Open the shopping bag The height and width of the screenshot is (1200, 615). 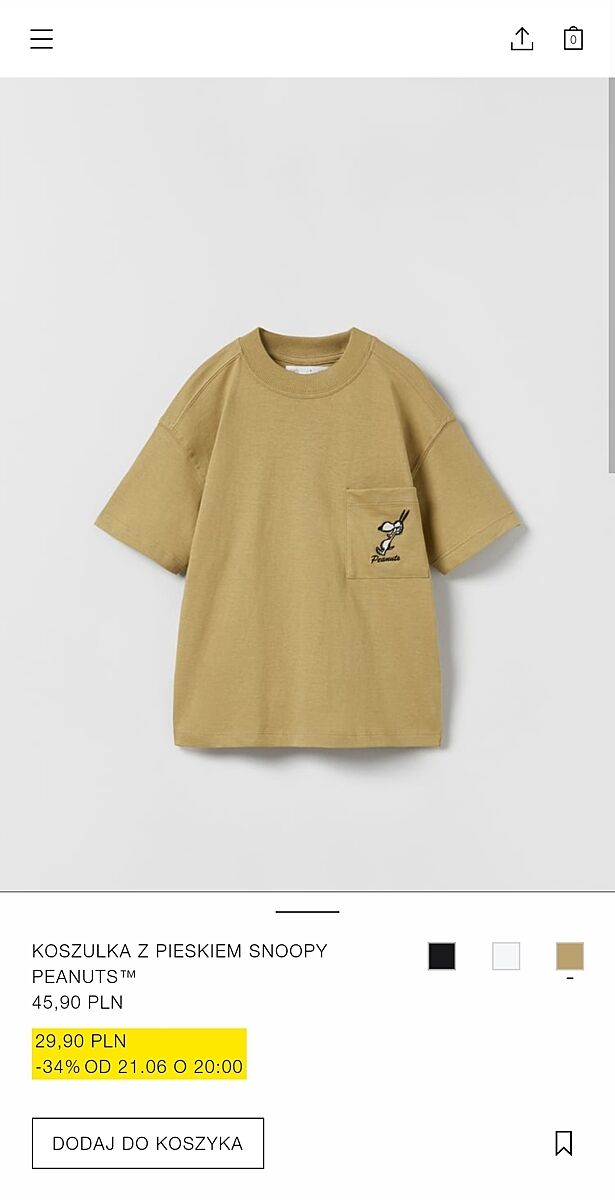[573, 39]
